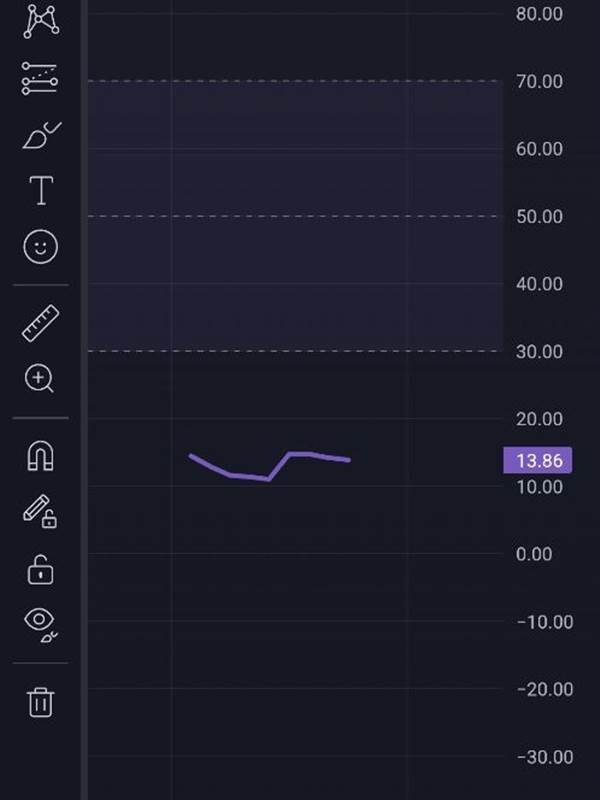Open the prediction and measurement tools
Screen dimensions: 600x800
[x=40, y=78]
